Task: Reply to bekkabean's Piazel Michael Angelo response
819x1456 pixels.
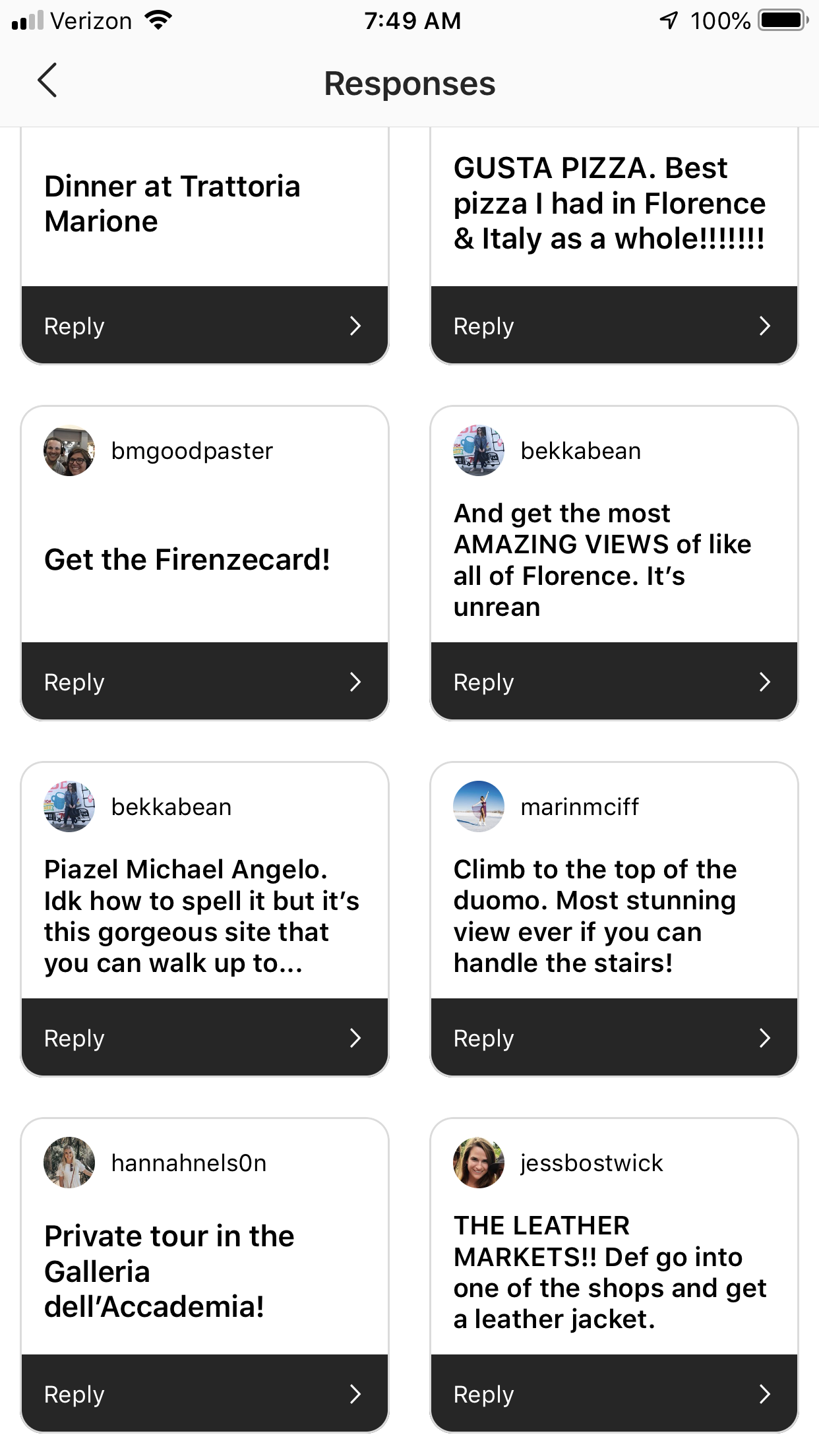Action: click(204, 1037)
